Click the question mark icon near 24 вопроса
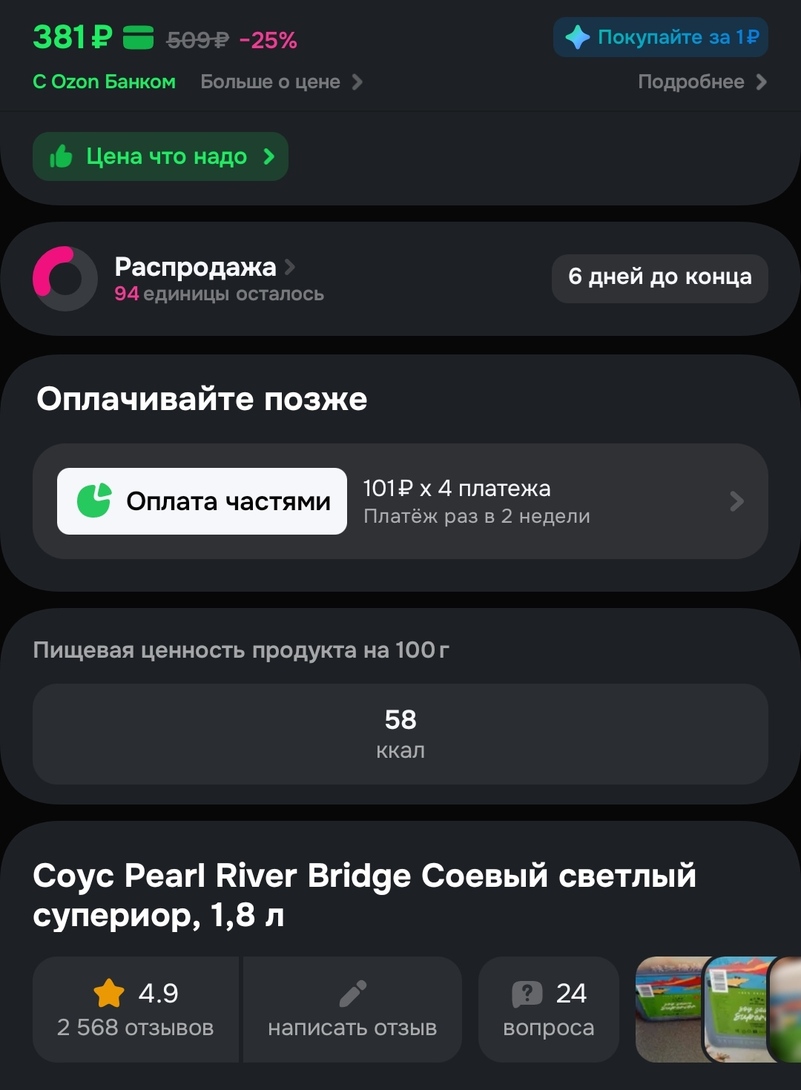The width and height of the screenshot is (801, 1090). click(527, 991)
